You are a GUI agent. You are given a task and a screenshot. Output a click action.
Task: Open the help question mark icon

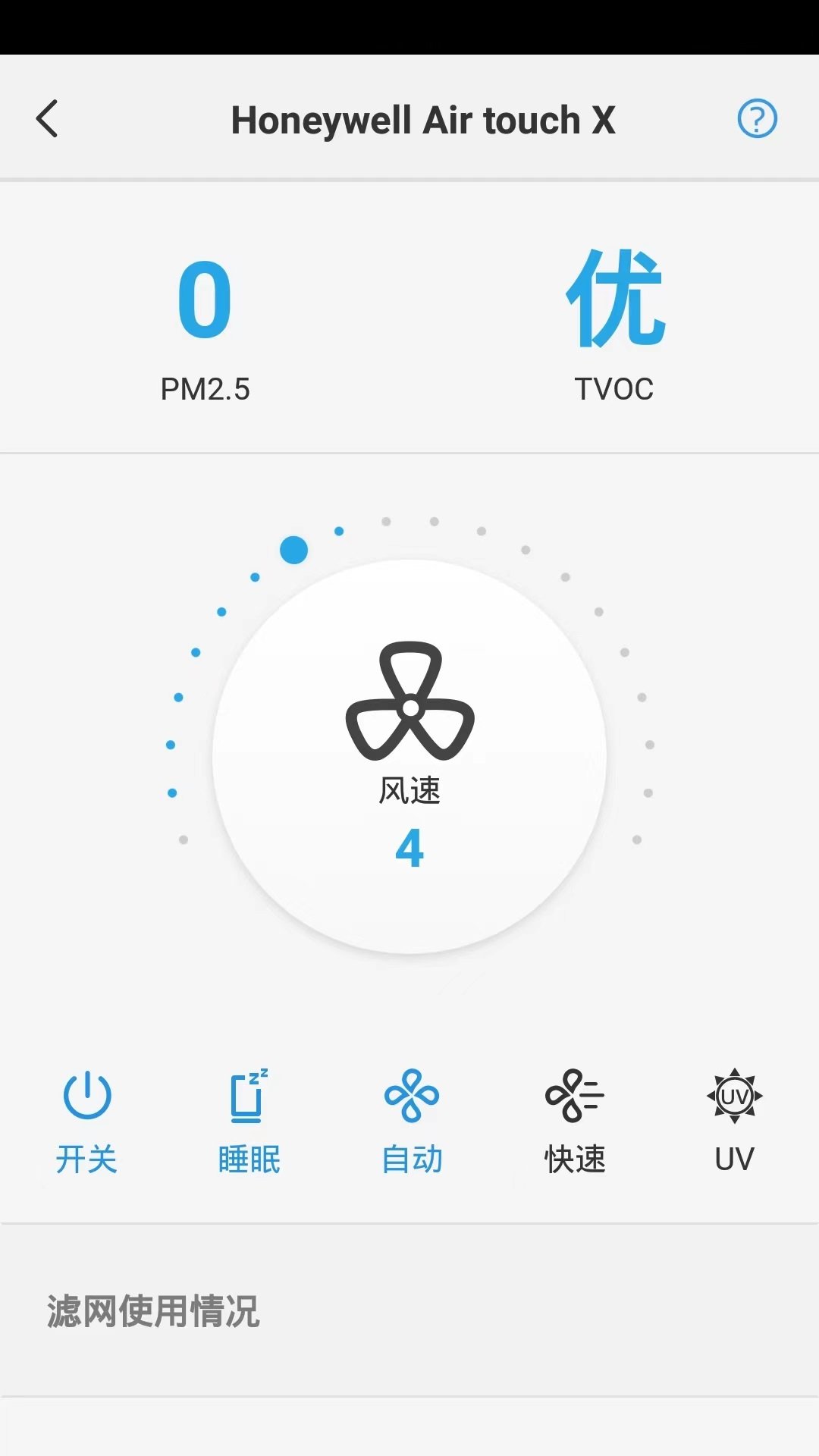pyautogui.click(x=756, y=118)
